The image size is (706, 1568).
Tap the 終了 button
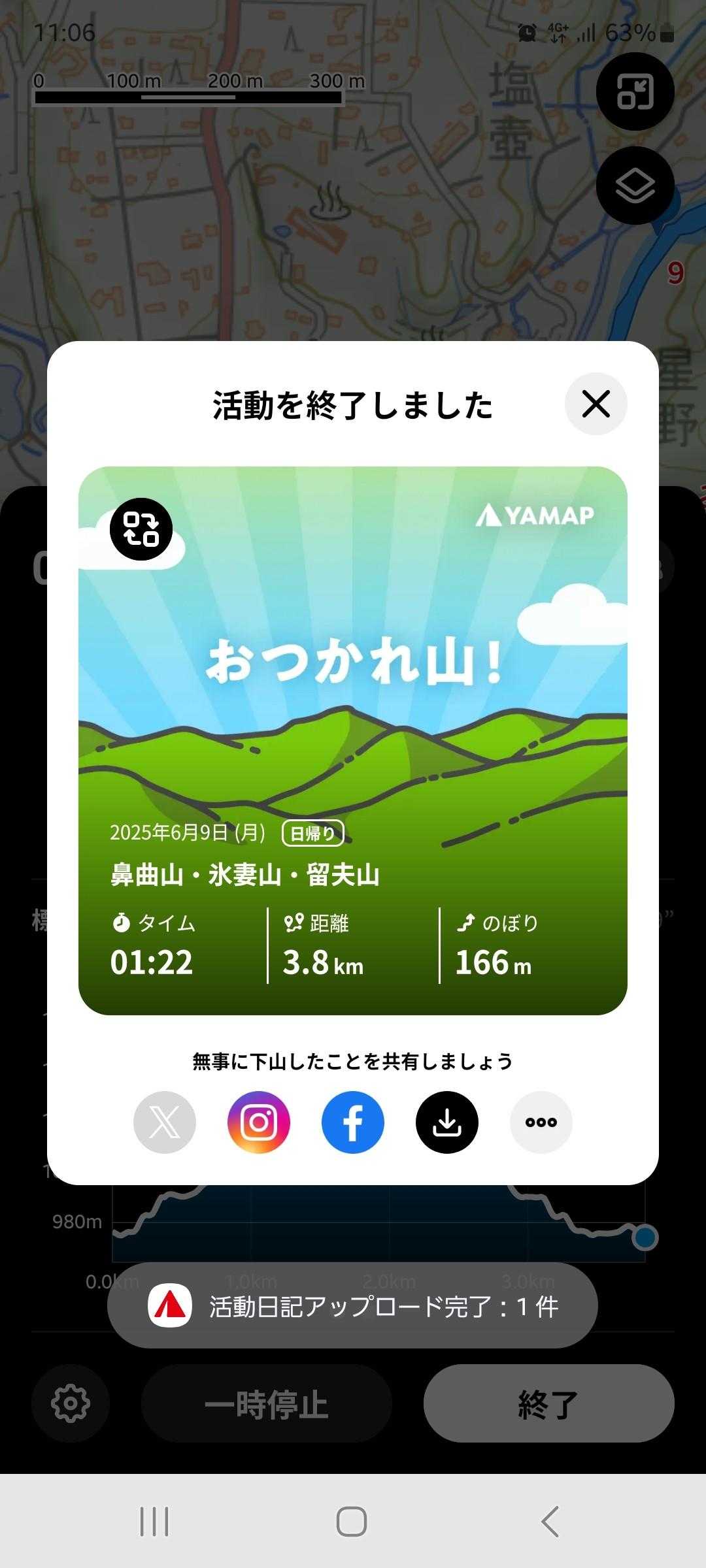tap(548, 1403)
